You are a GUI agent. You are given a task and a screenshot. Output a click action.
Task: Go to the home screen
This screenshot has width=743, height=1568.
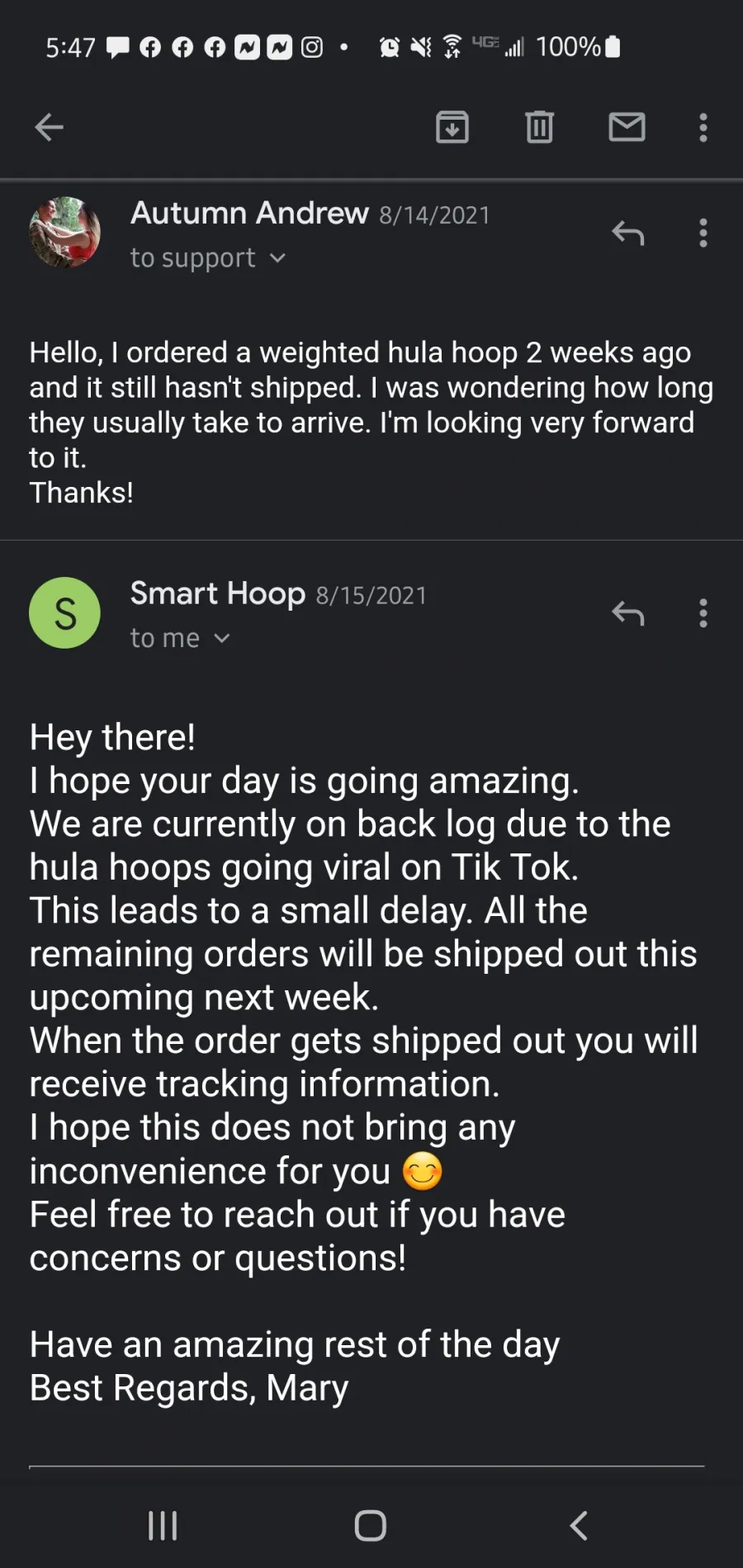[371, 1526]
